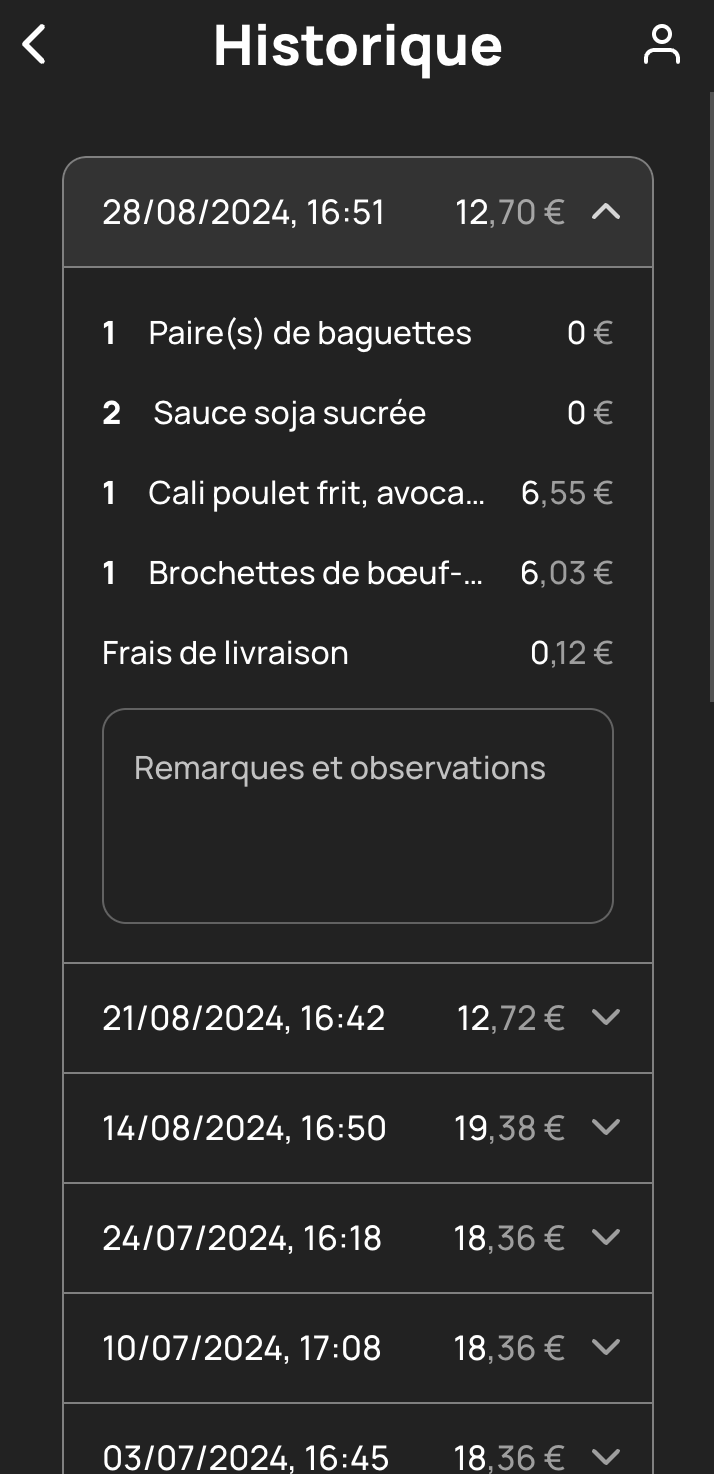This screenshot has height=1474, width=714.
Task: Open the user profile icon
Action: click(x=661, y=45)
